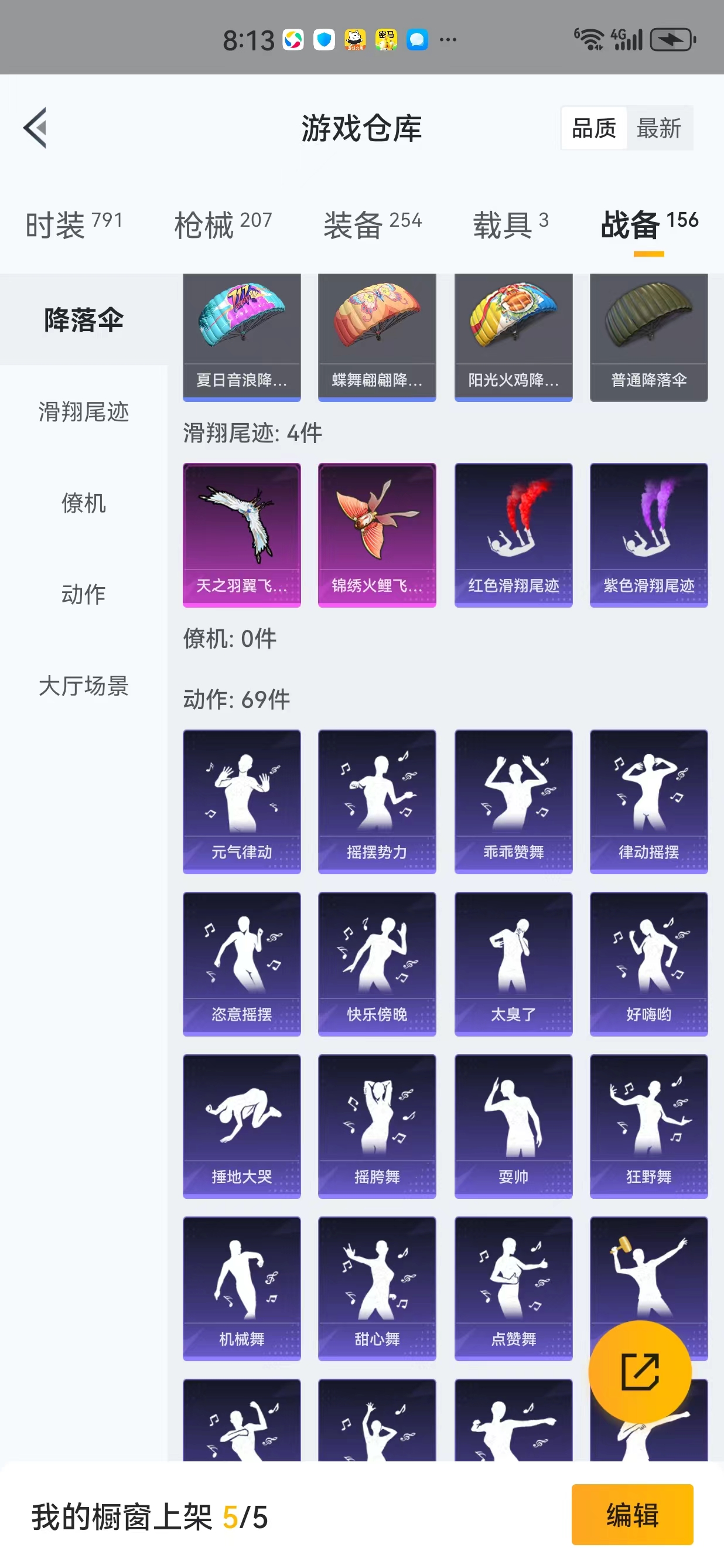Open the 载具 tab
Screen dimensions: 724x1568
coord(511,224)
